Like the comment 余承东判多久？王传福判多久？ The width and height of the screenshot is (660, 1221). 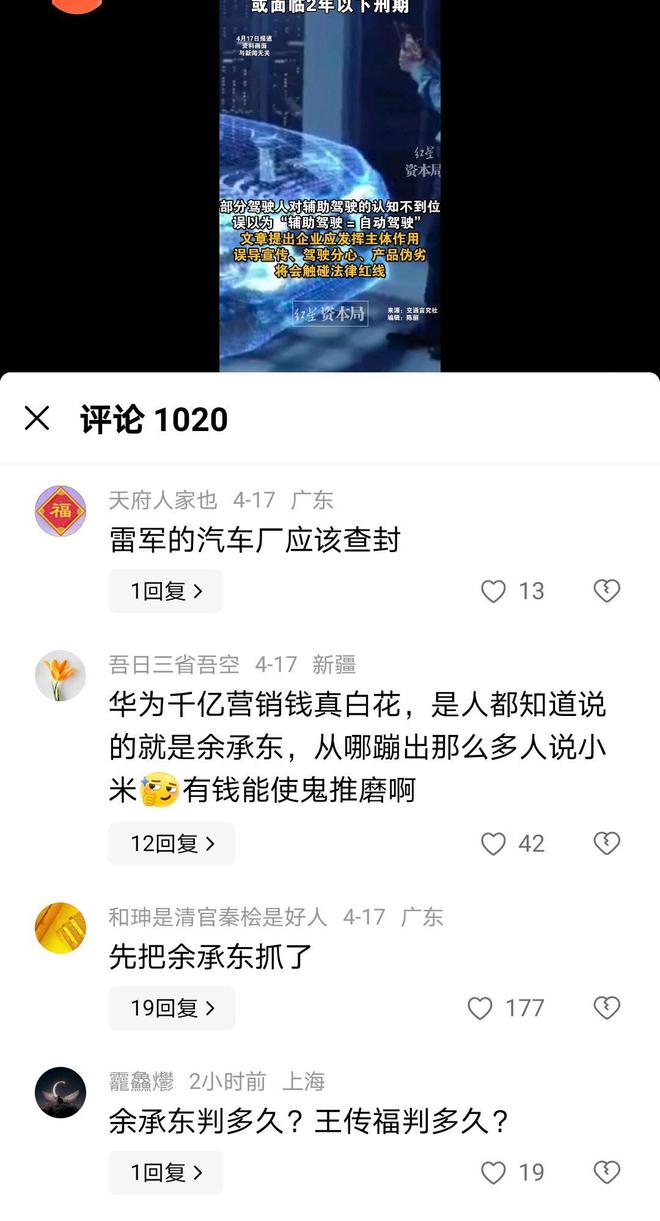[493, 1172]
